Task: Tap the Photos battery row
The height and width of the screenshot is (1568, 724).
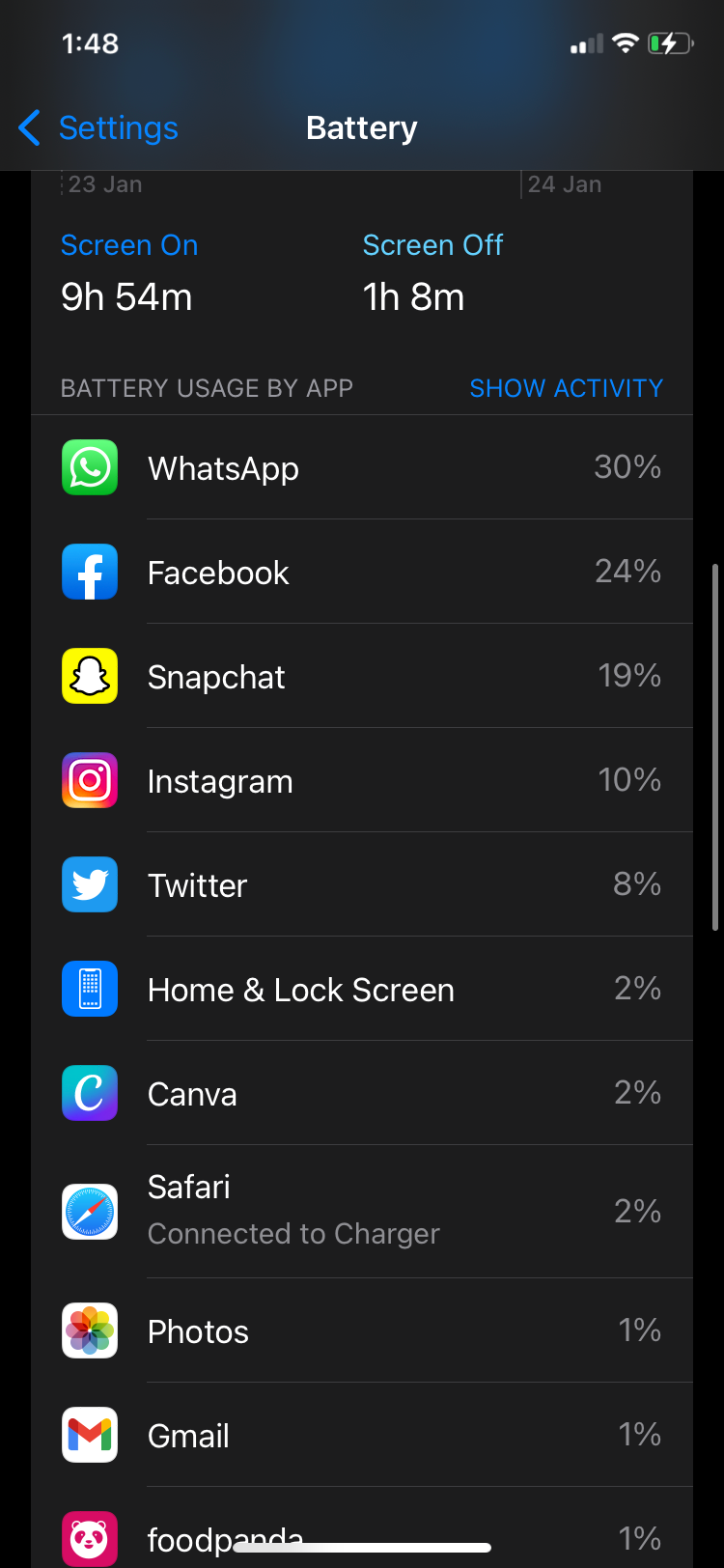Action: tap(362, 1331)
